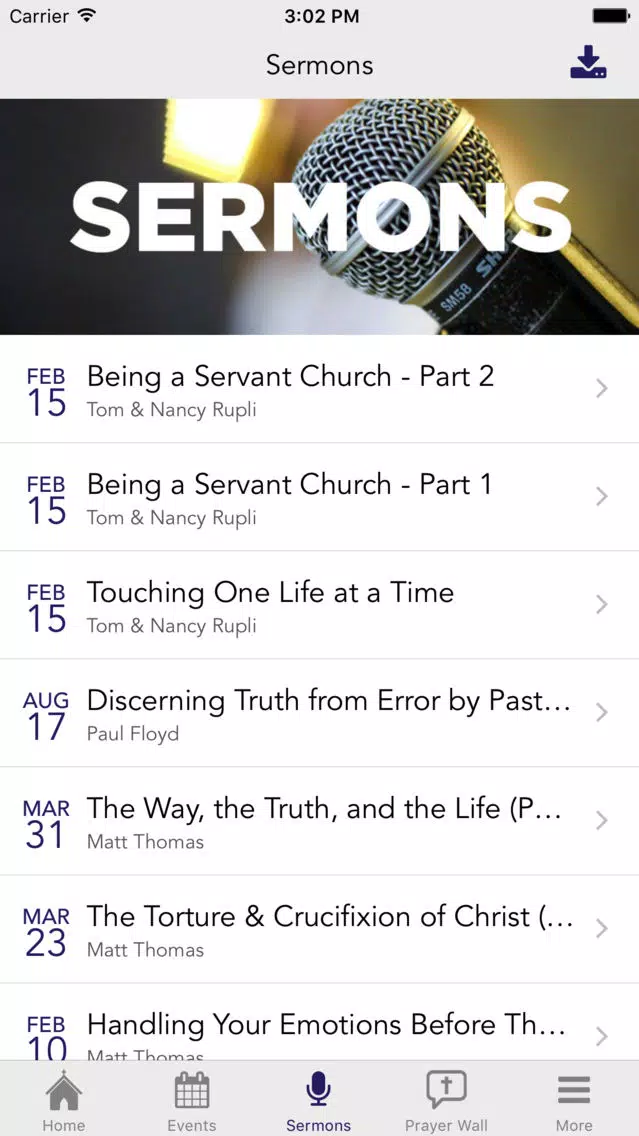Open Handling Your Emotions sermon

(x=320, y=1022)
